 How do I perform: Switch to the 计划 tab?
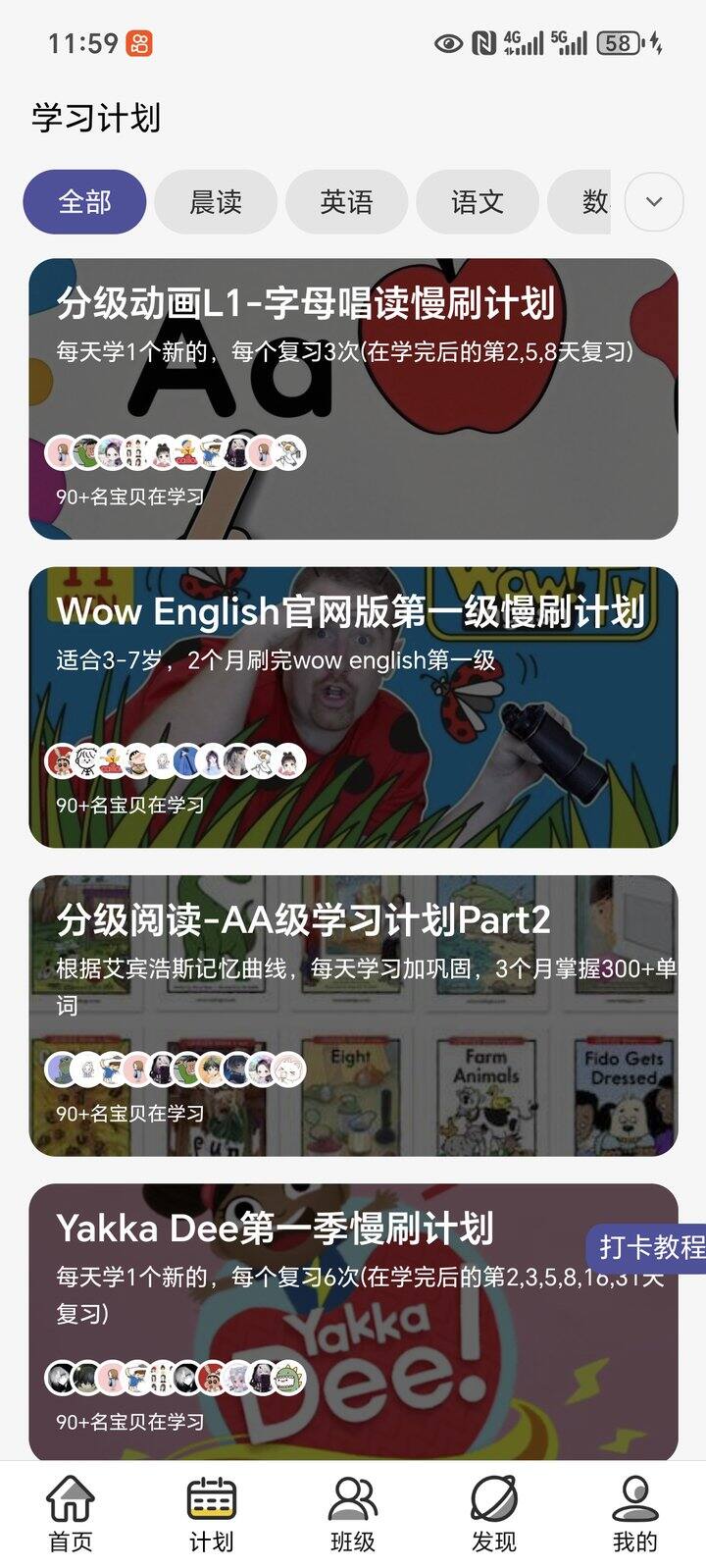pyautogui.click(x=212, y=1514)
